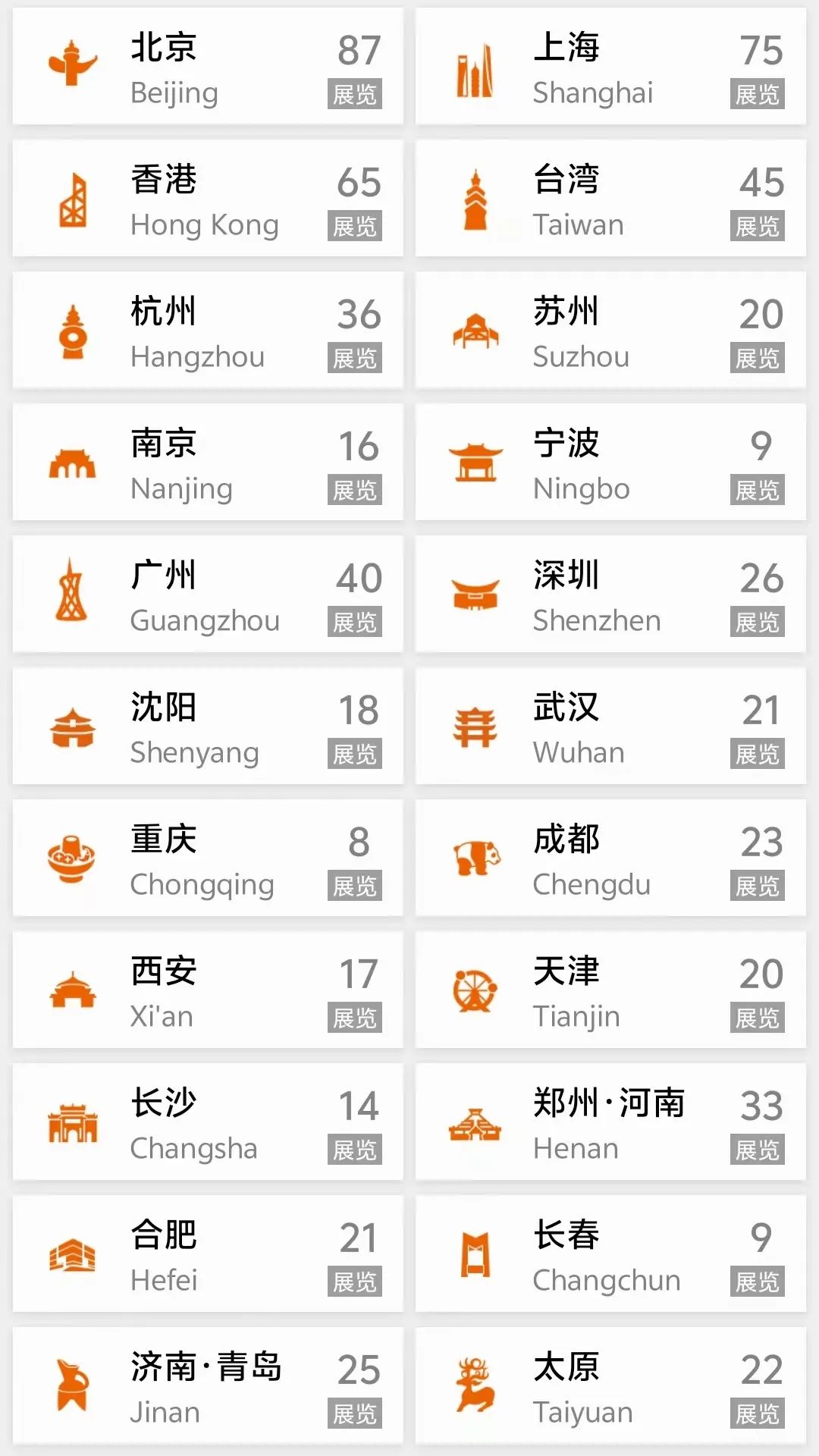Viewport: 819px width, 1456px height.
Task: View Taiwan exhibitions card
Action: point(610,199)
